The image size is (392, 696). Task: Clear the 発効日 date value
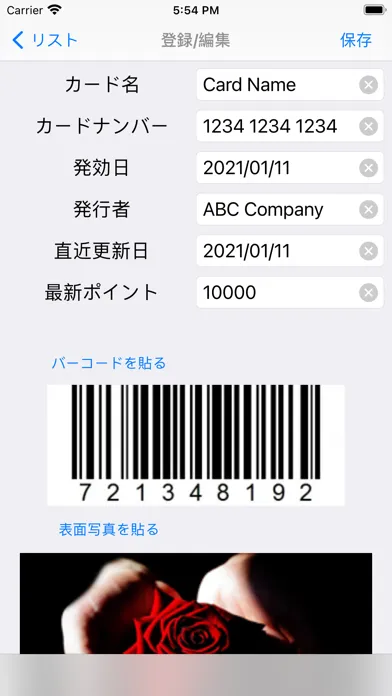[x=368, y=168]
